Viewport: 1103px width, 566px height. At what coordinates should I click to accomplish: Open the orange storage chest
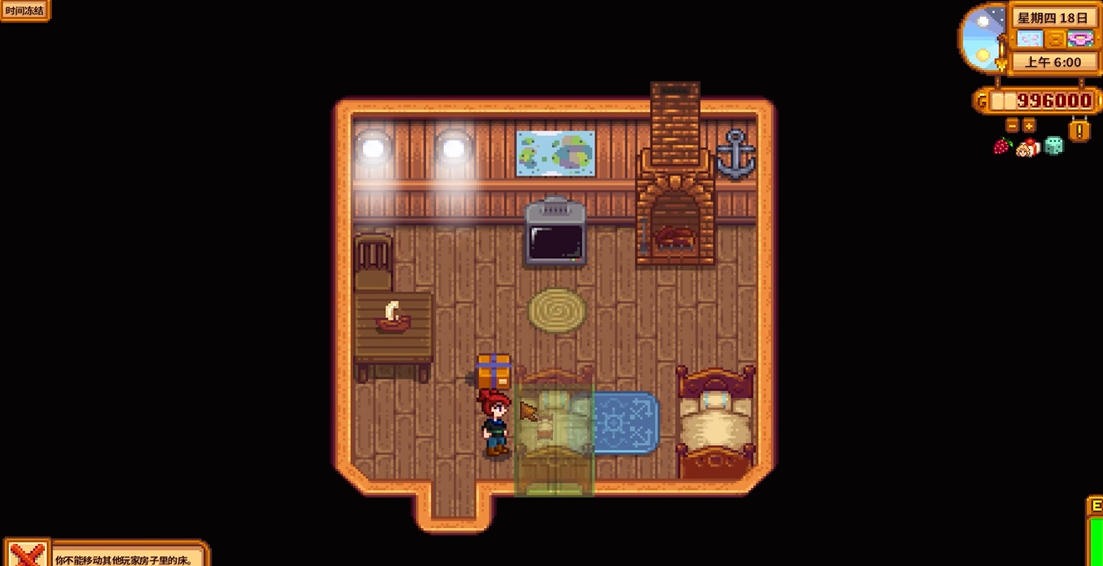494,371
